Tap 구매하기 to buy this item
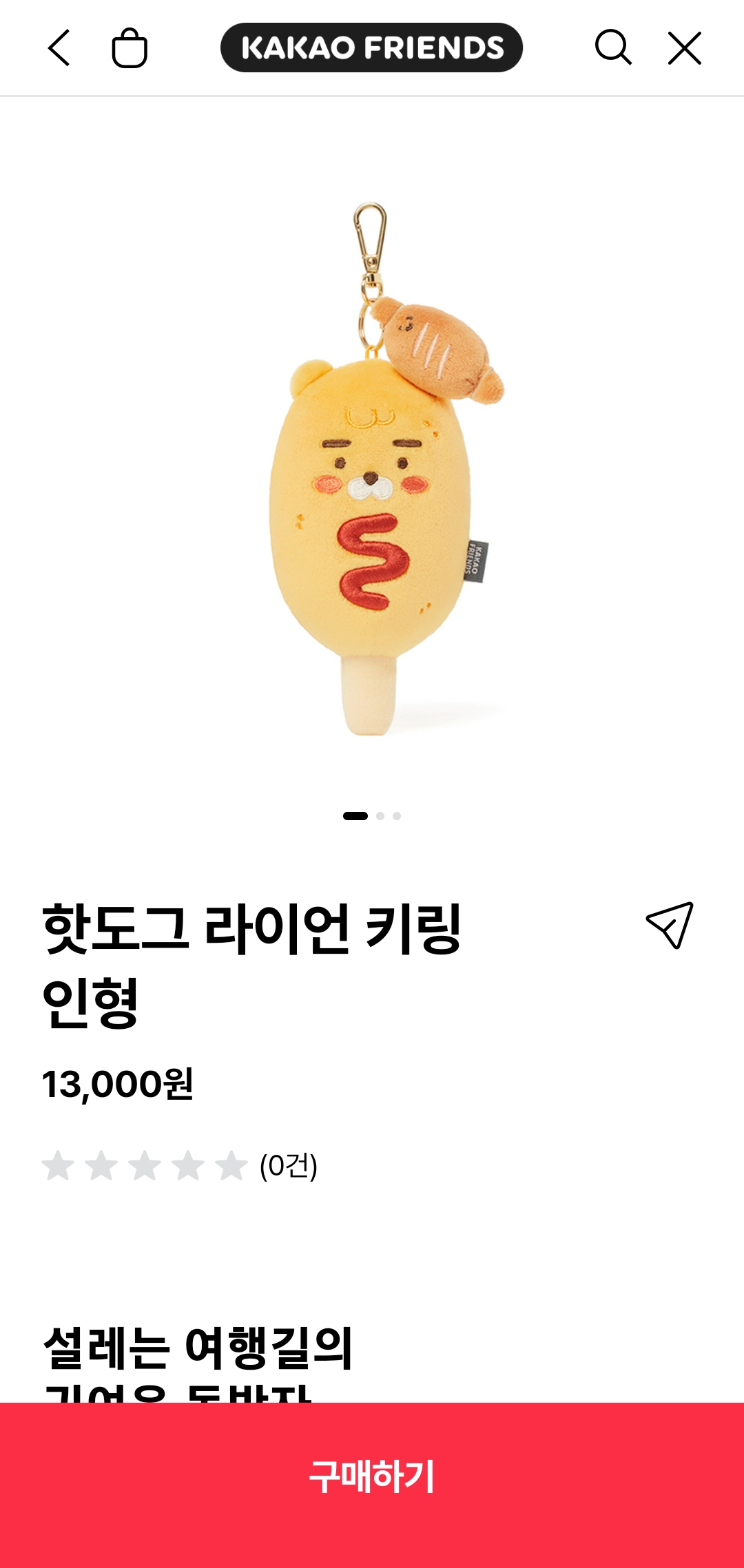744x1568 pixels. click(x=372, y=1477)
